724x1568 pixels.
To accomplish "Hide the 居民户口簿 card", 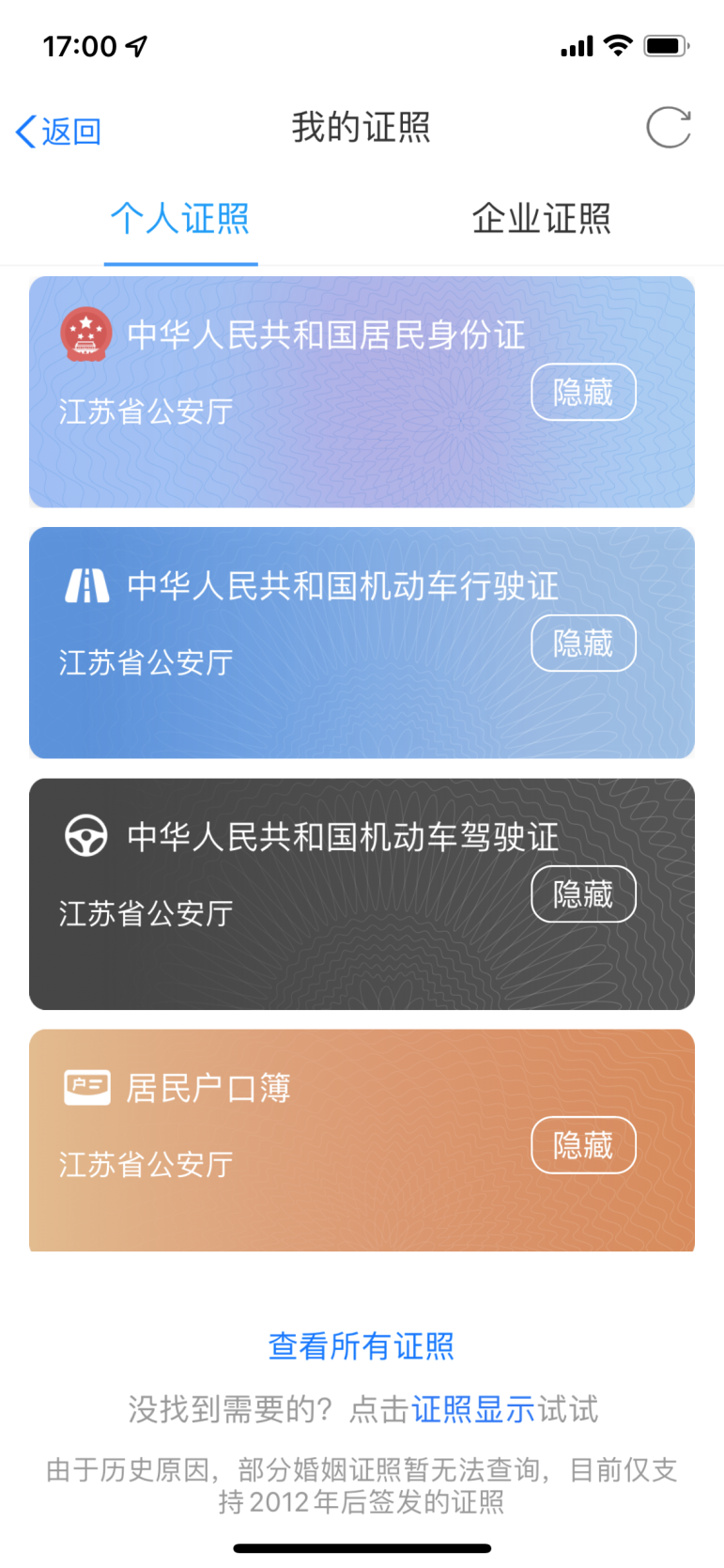I will (583, 1145).
